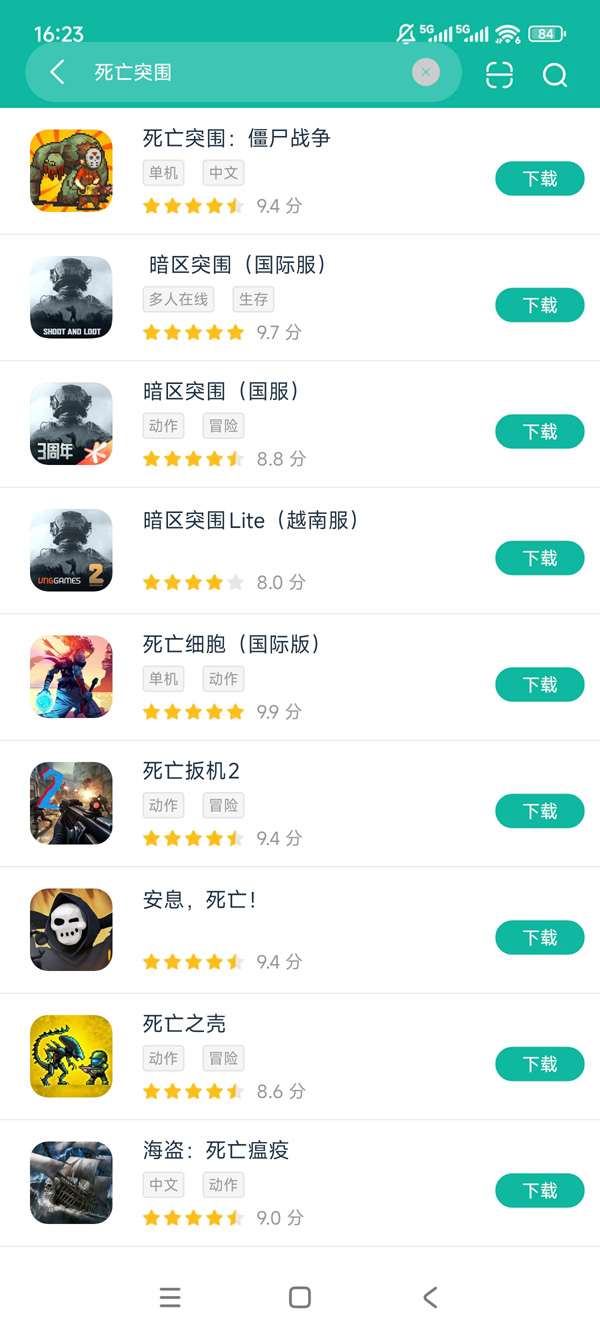Viewport: 600px width, 1335px height.
Task: Download 安息，死亡！
Action: 539,938
